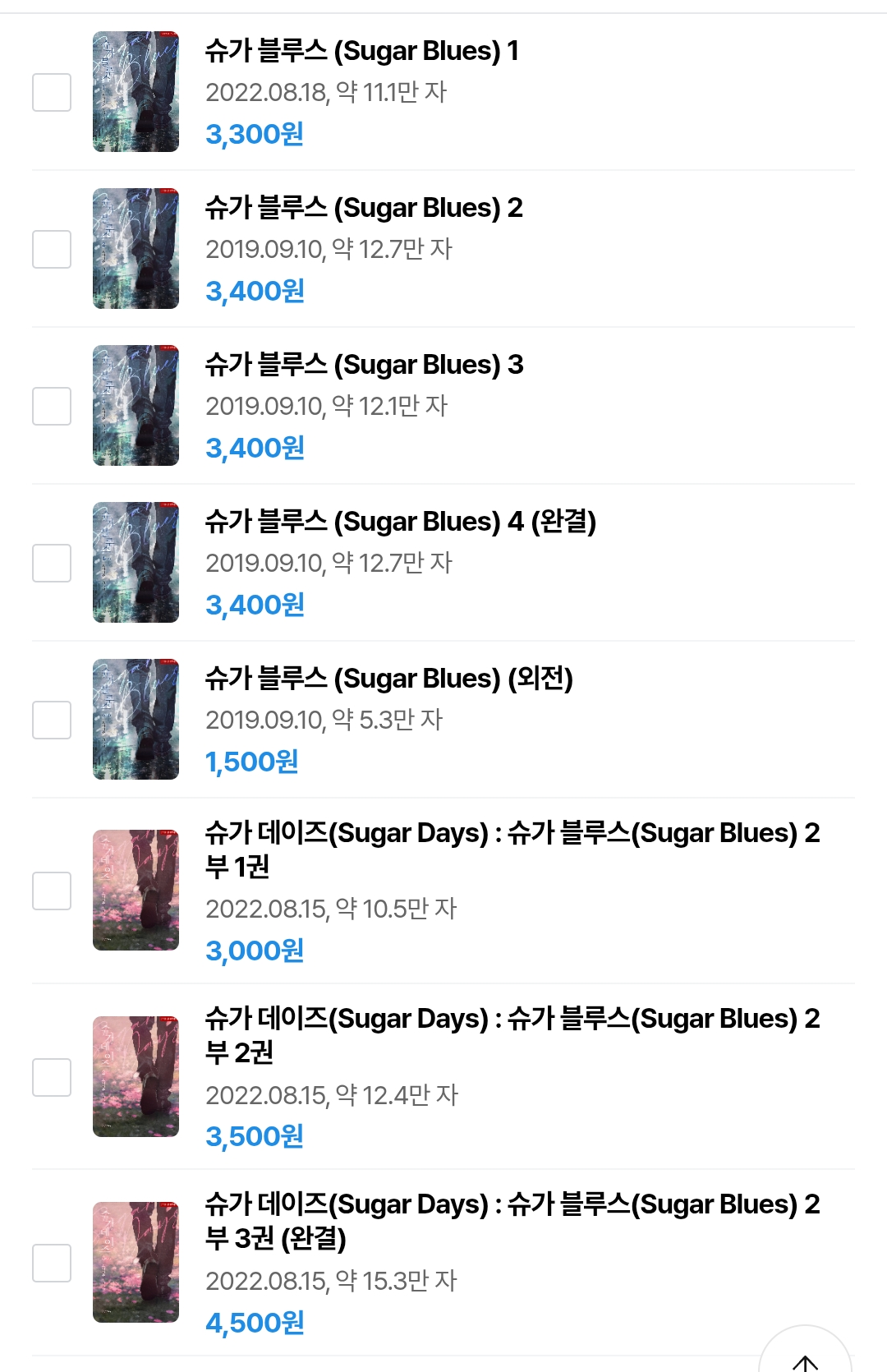887x1372 pixels.
Task: View the 슈가 블루스 (Sugar Blues) 2 cover
Action: point(136,249)
